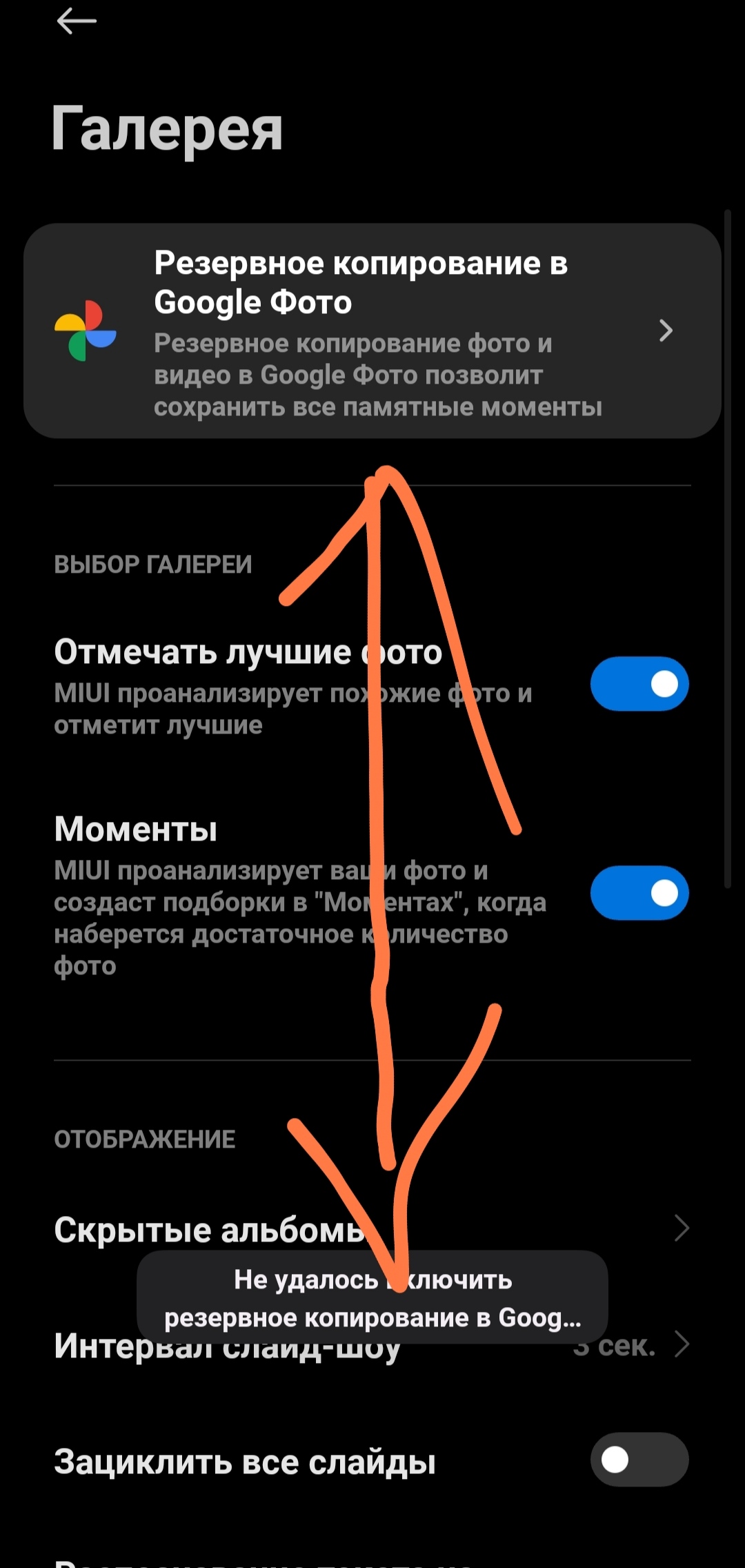Go back using the arrow icon
Screen dimensions: 745x1568
tap(76, 21)
